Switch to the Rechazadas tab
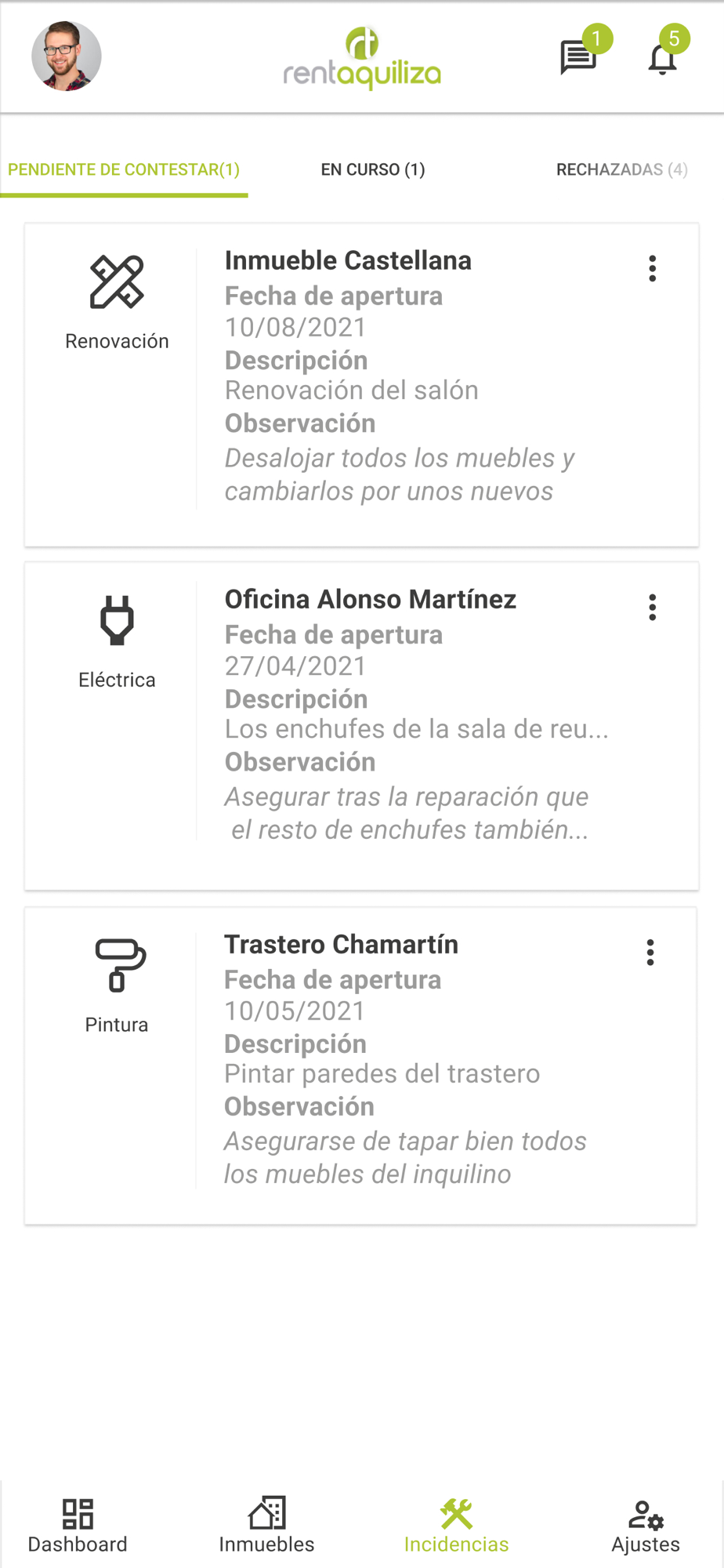724x1568 pixels. pyautogui.click(x=622, y=169)
